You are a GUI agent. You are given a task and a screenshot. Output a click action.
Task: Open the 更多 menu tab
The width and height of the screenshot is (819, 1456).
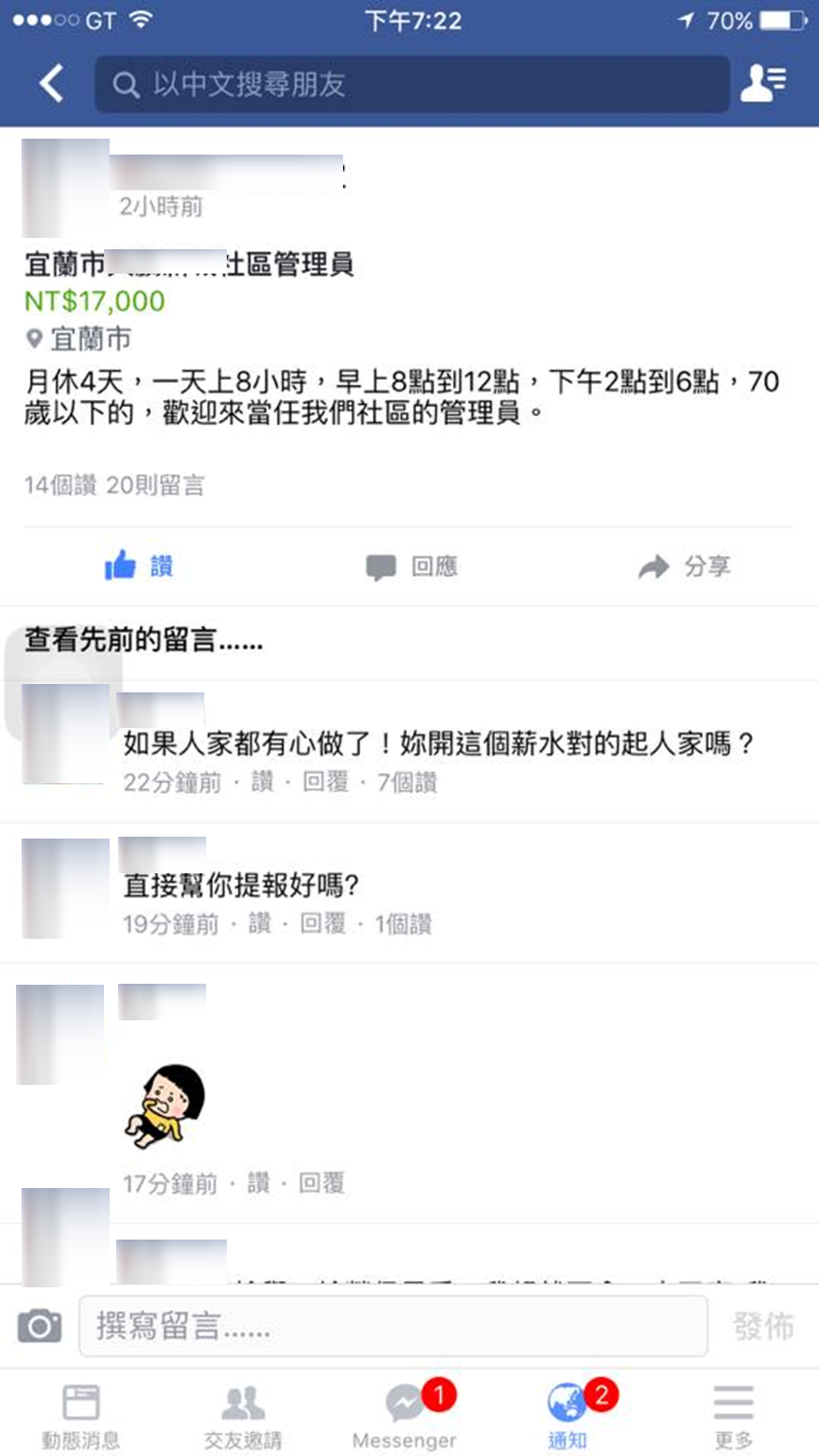click(x=733, y=1415)
